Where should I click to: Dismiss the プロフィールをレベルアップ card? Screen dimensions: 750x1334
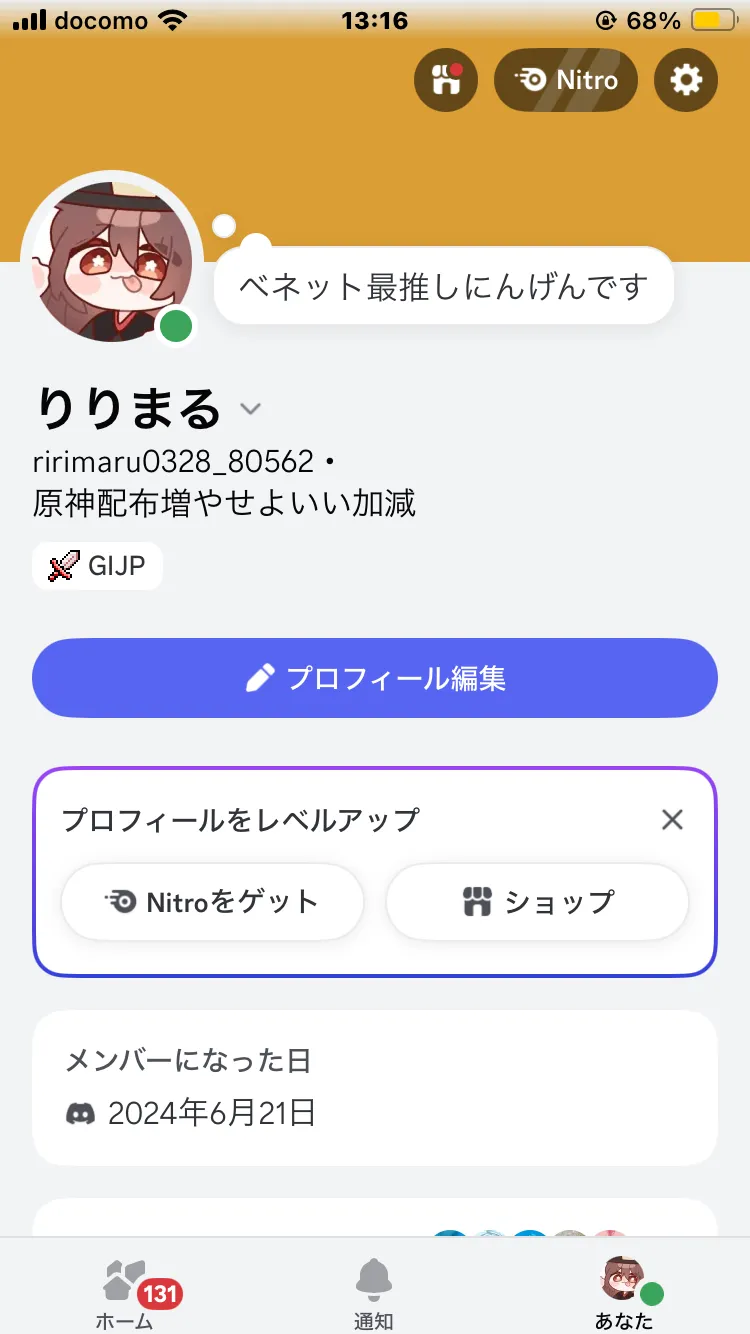tap(672, 820)
